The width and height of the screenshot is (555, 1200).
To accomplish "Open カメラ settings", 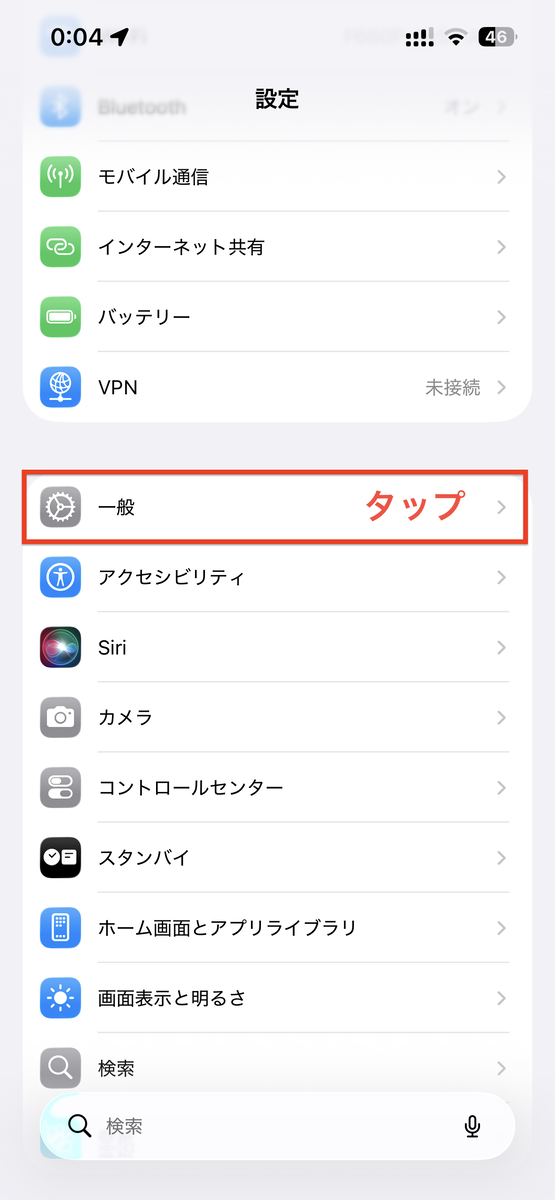I will click(277, 718).
